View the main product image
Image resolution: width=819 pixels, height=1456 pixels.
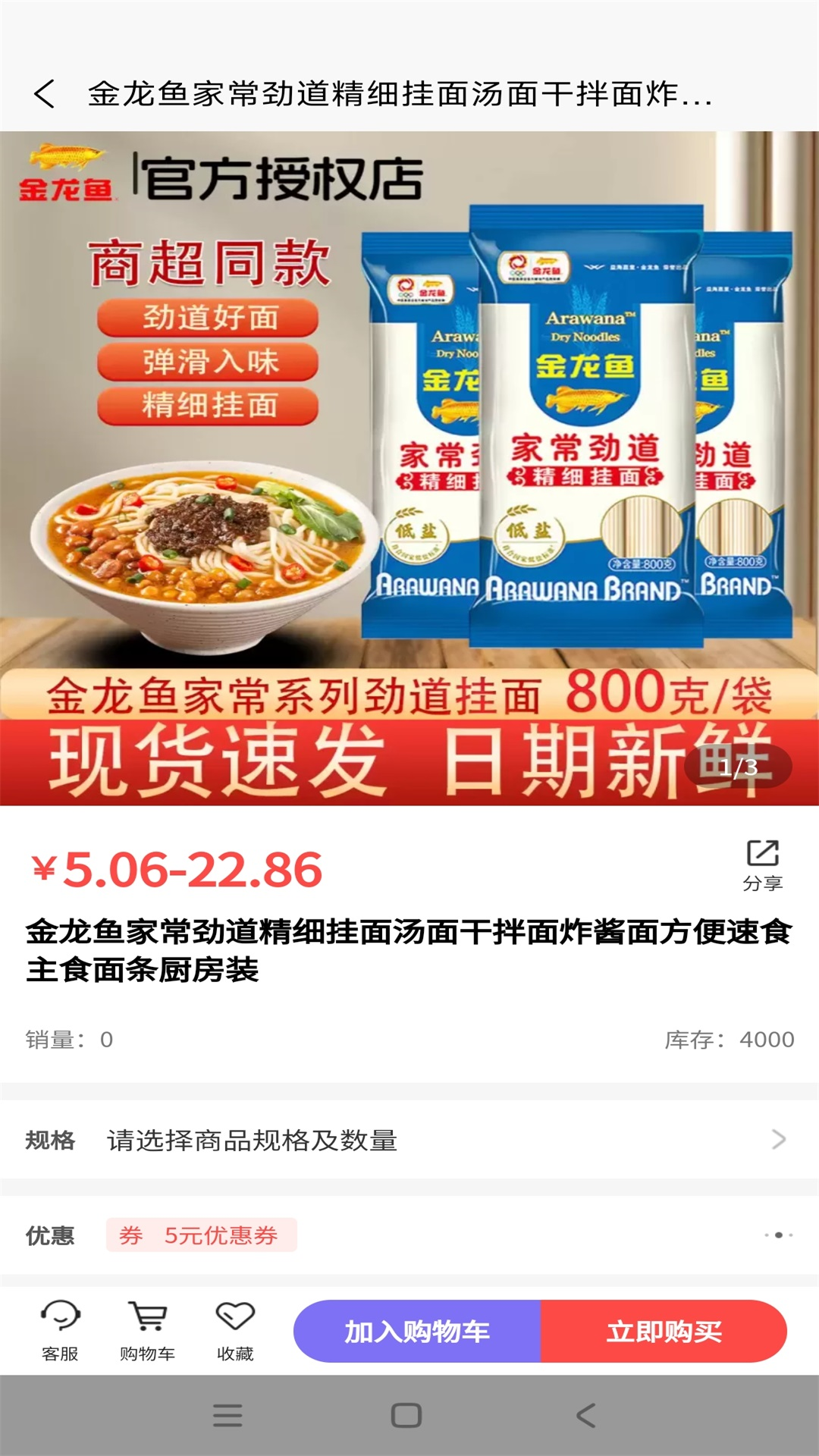pos(409,468)
